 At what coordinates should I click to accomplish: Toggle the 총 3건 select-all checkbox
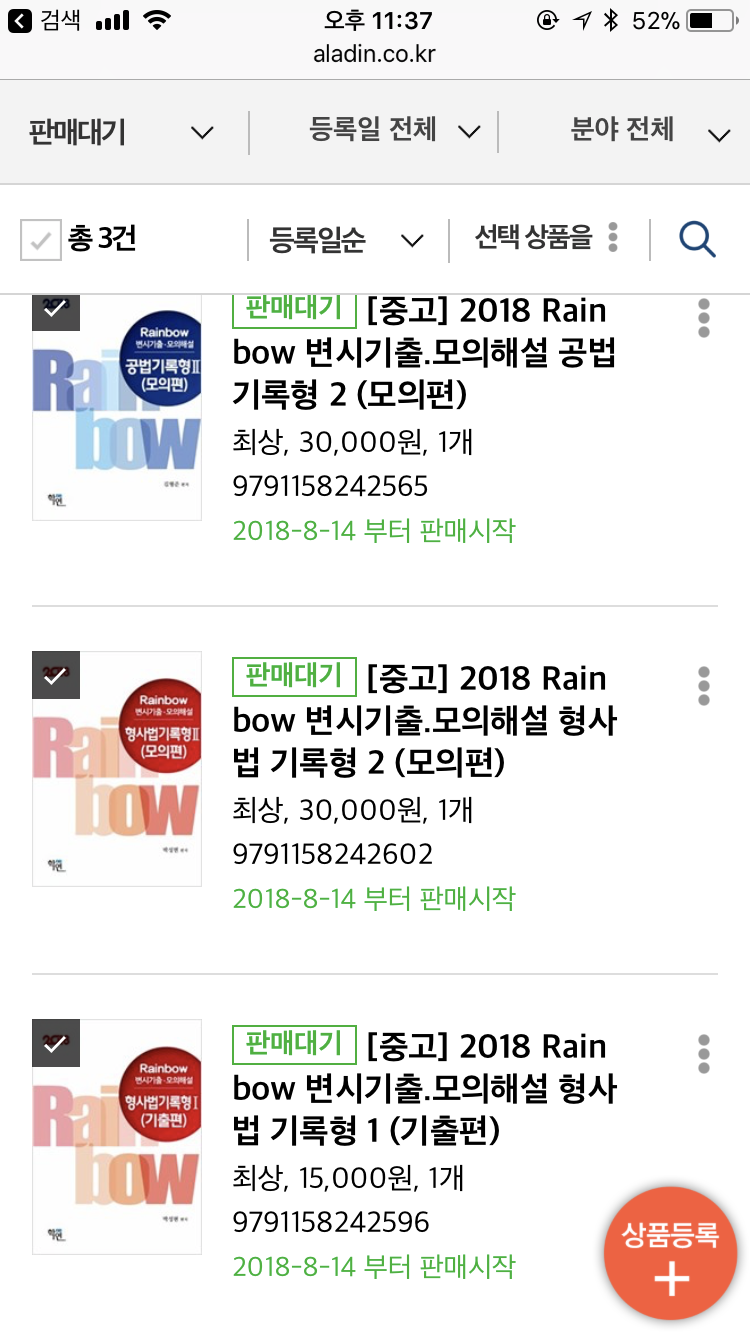click(41, 240)
